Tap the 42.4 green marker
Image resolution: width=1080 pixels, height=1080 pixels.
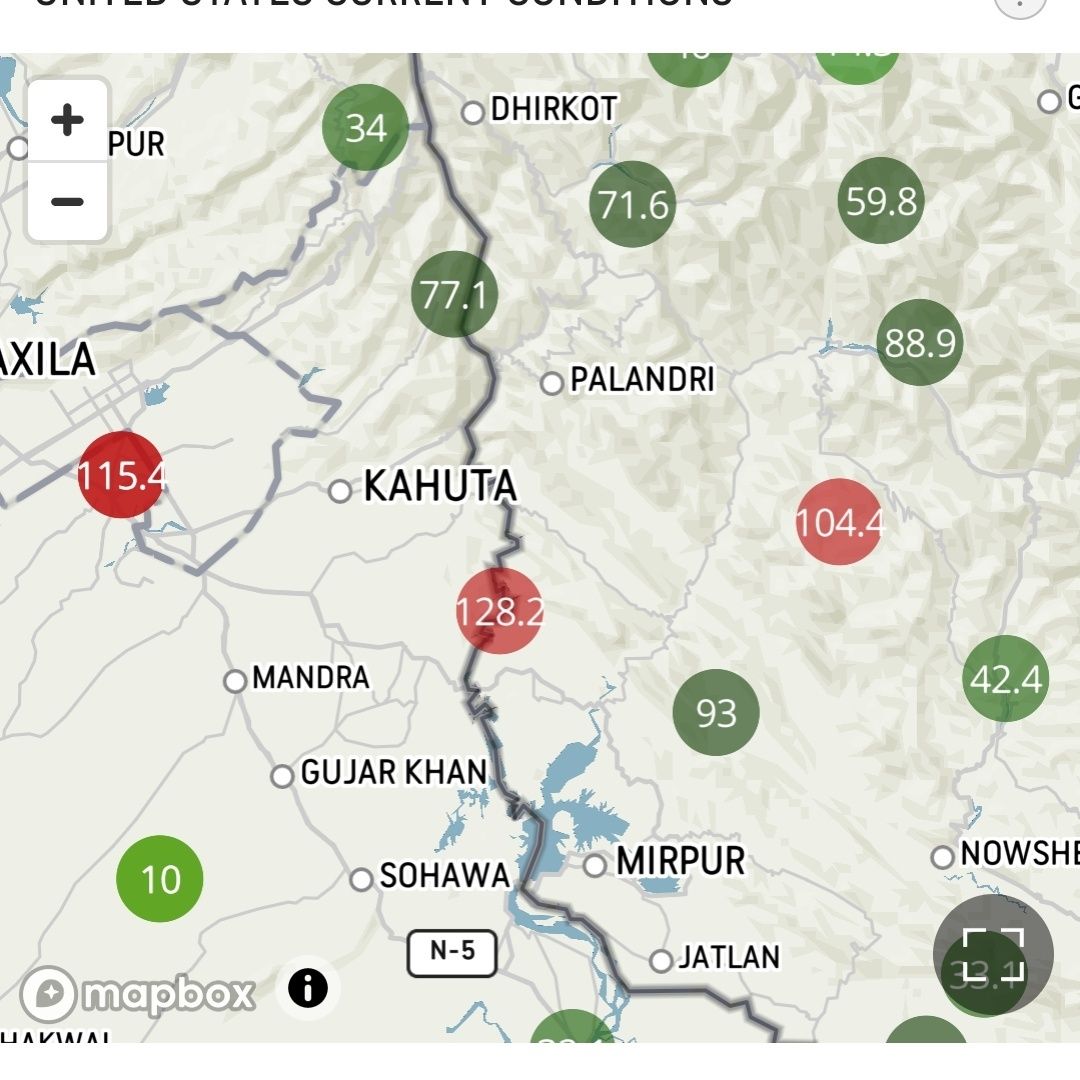(x=1005, y=679)
